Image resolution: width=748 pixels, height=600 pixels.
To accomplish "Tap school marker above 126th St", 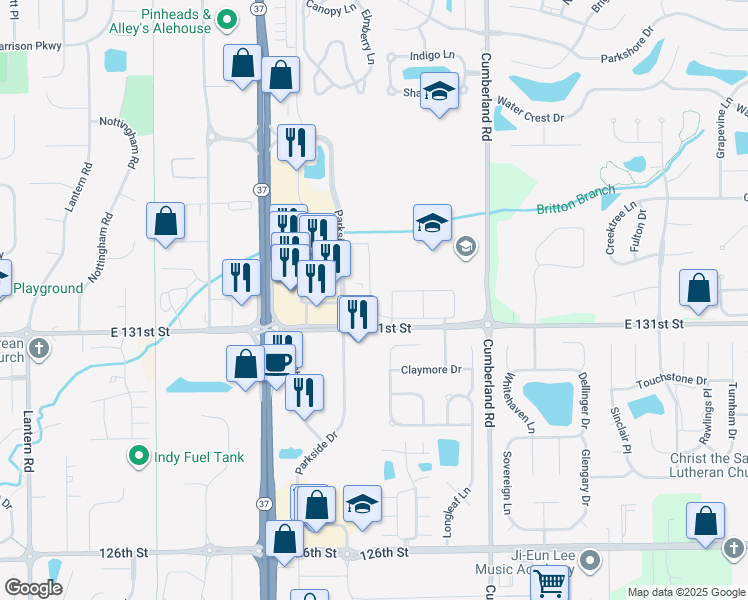I will pyautogui.click(x=362, y=504).
